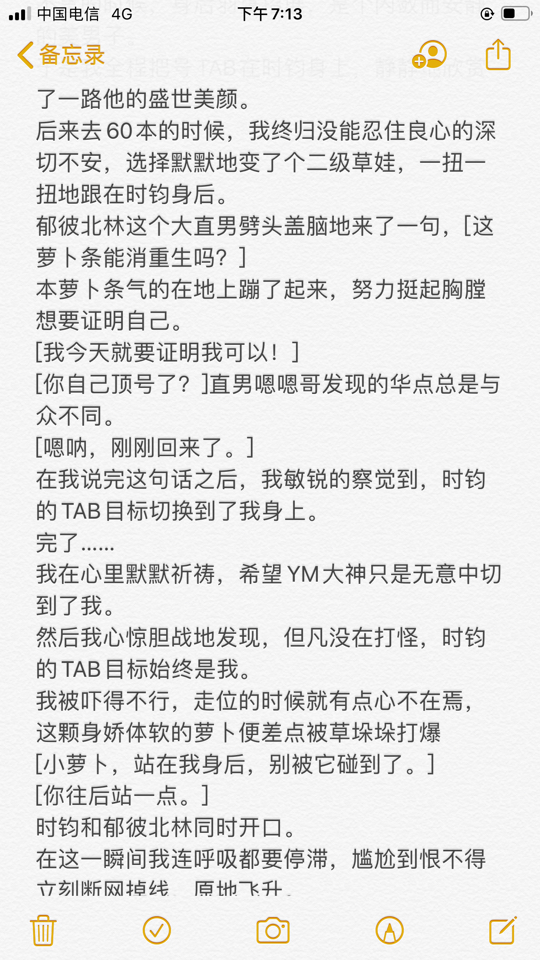The image size is (540, 960).
Task: Compose a new note
Action: [x=503, y=929]
